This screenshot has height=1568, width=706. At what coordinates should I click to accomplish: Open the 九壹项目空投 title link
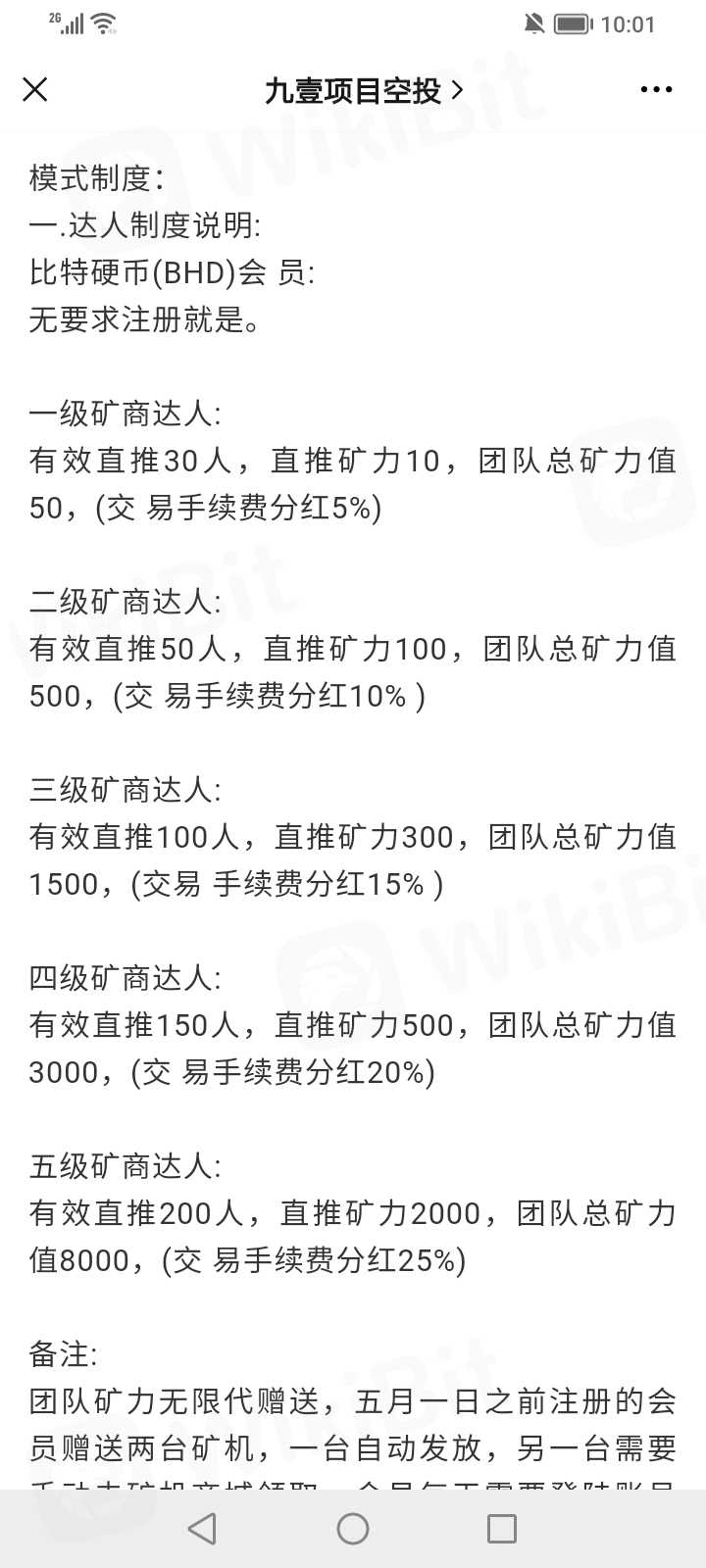(363, 90)
